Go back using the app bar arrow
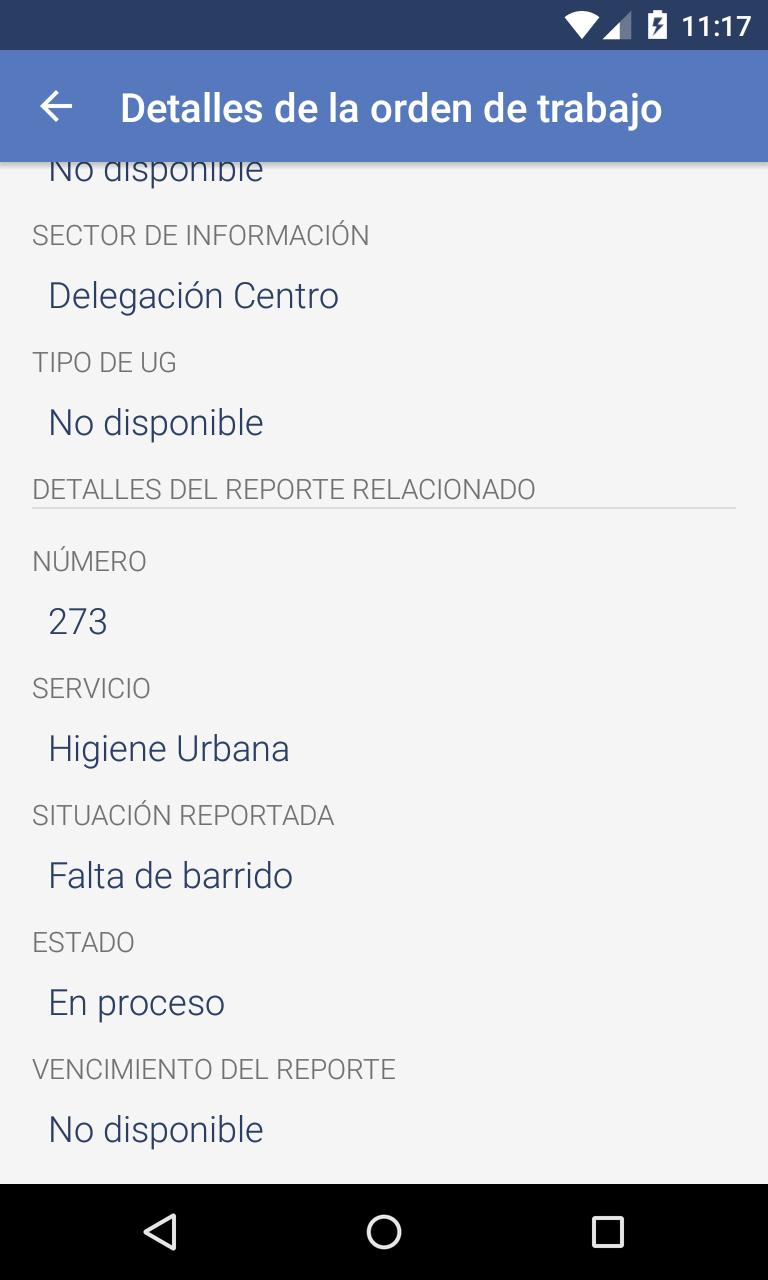 pos(56,107)
